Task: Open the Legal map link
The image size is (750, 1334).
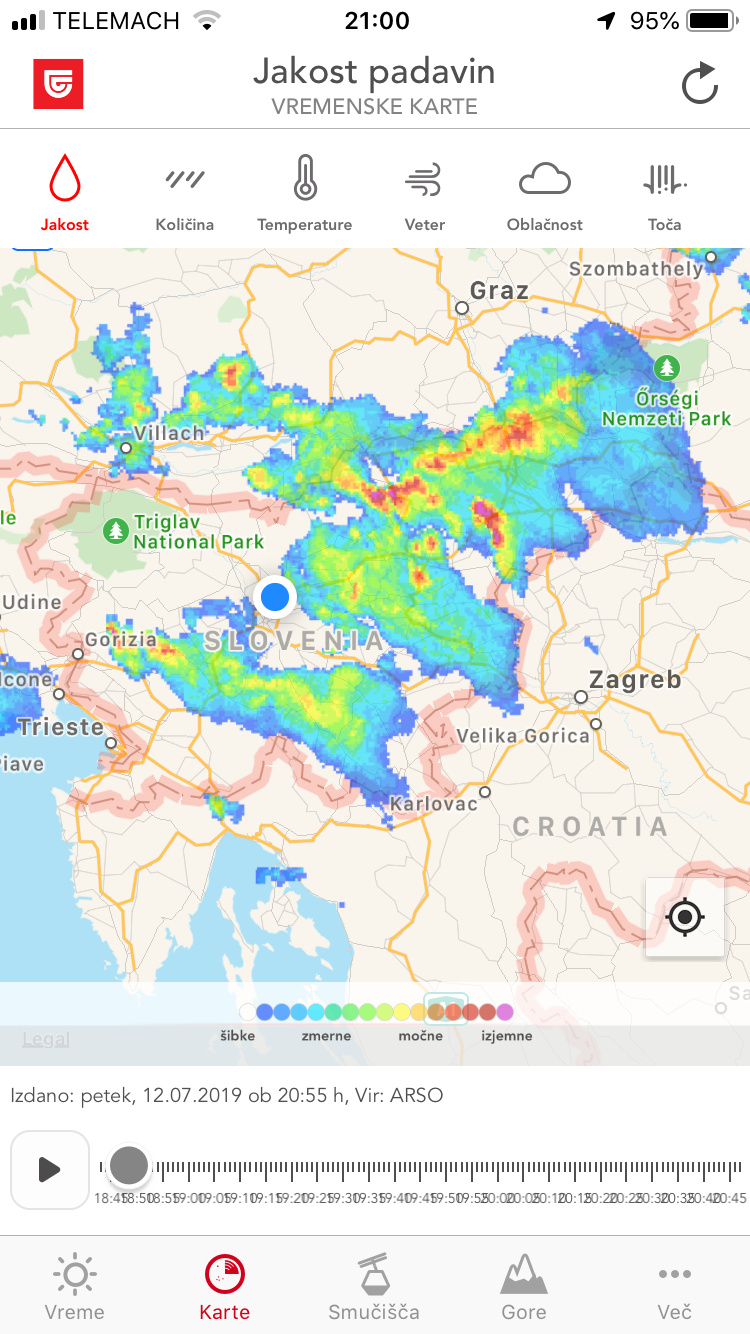Action: [x=46, y=1039]
